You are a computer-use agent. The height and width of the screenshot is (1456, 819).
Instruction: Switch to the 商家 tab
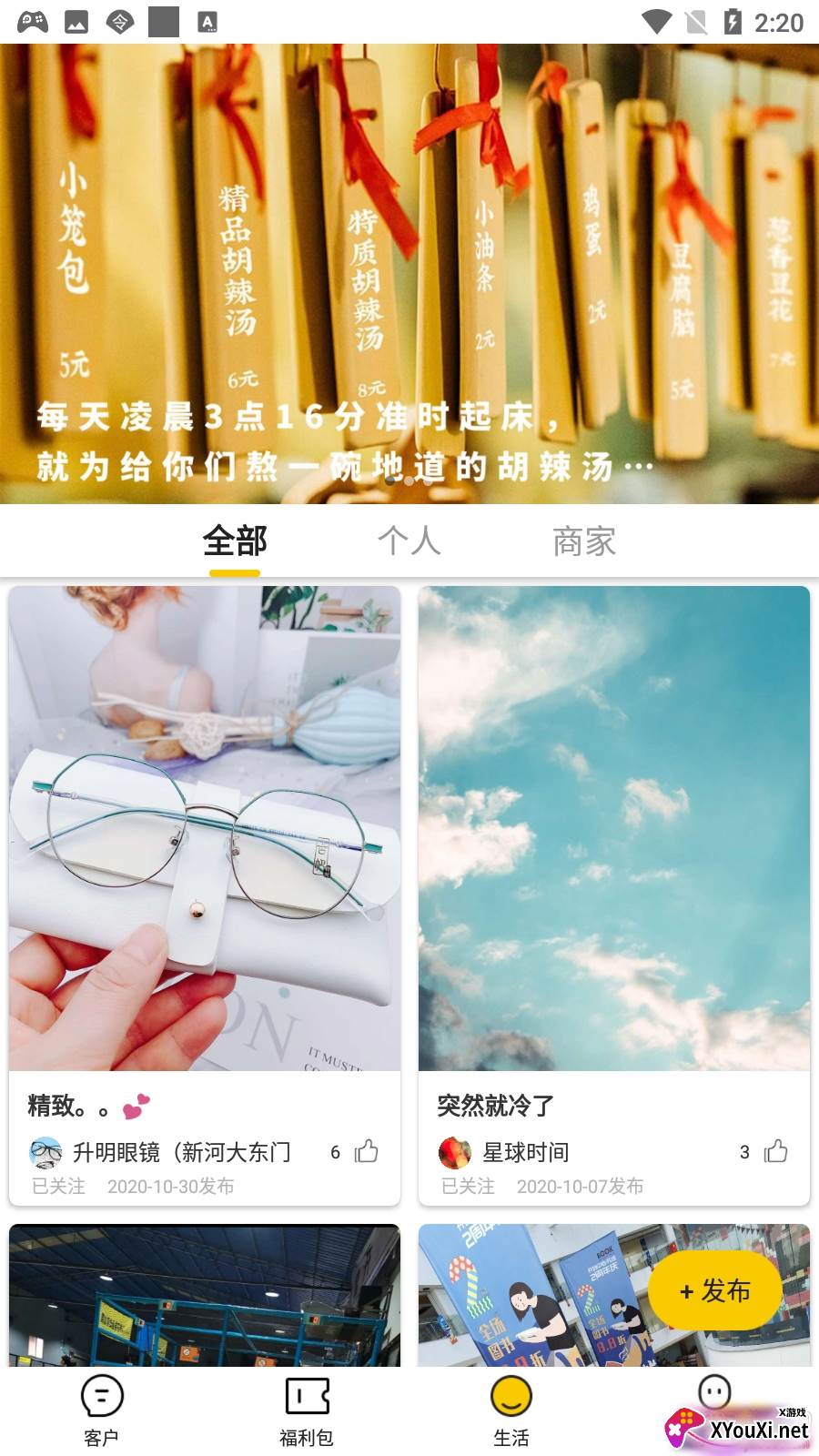[584, 541]
